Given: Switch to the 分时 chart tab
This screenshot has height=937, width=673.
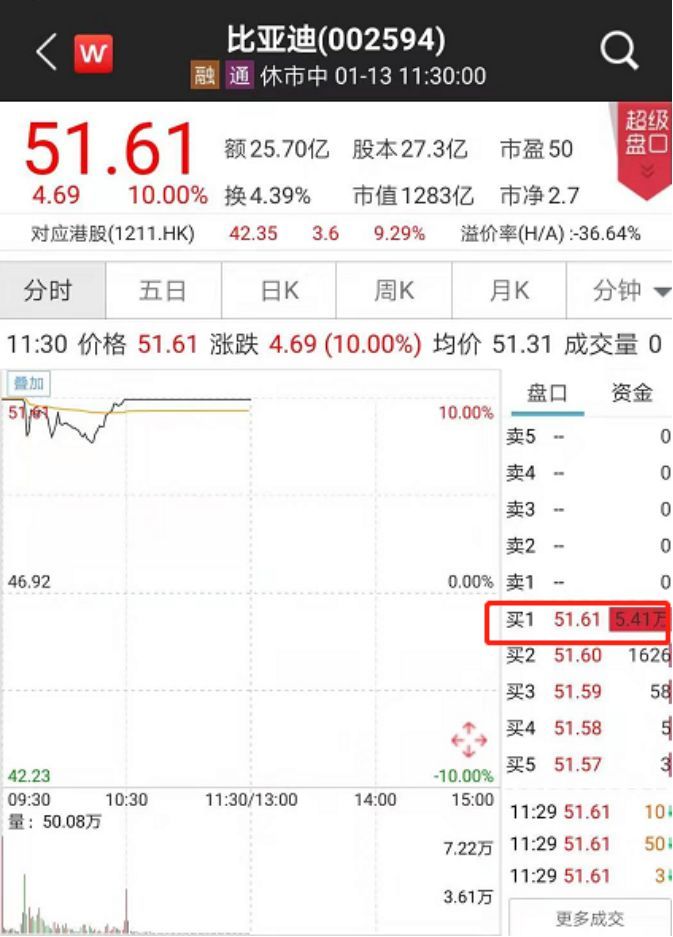Looking at the screenshot, I should [x=49, y=291].
